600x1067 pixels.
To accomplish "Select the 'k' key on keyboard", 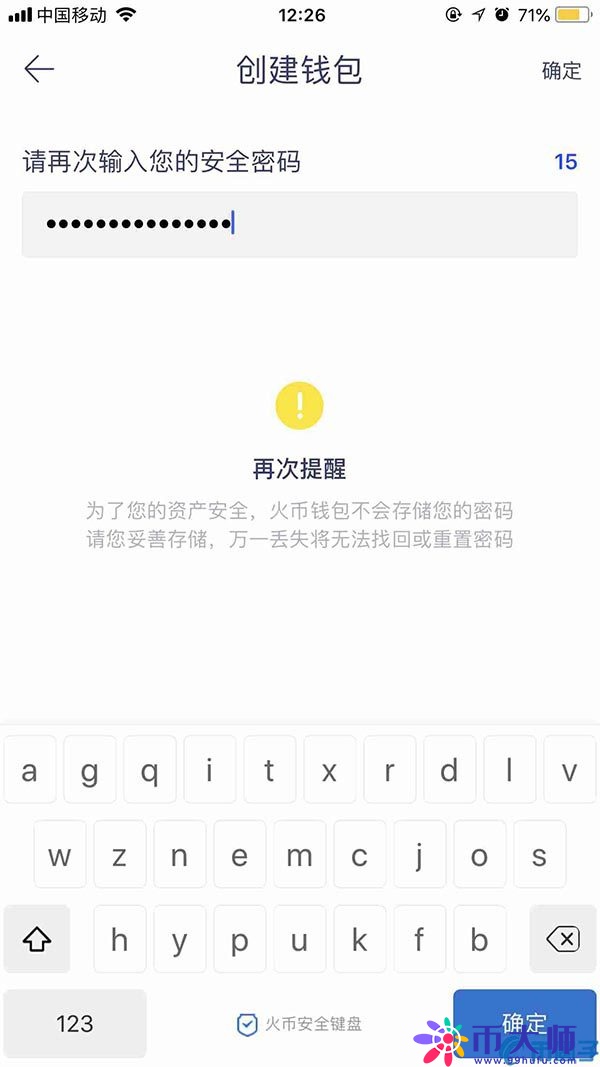I will tap(359, 939).
